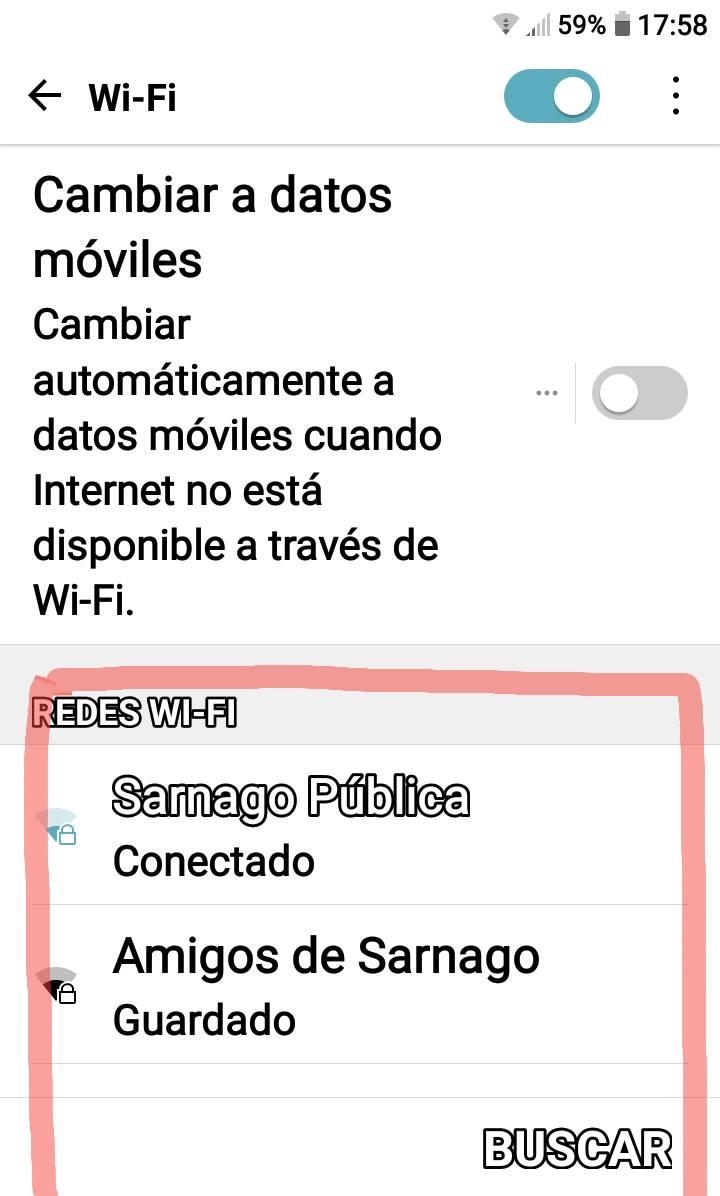The width and height of the screenshot is (720, 1196).
Task: Tap BUSCAR to scan networks
Action: pos(577,1149)
